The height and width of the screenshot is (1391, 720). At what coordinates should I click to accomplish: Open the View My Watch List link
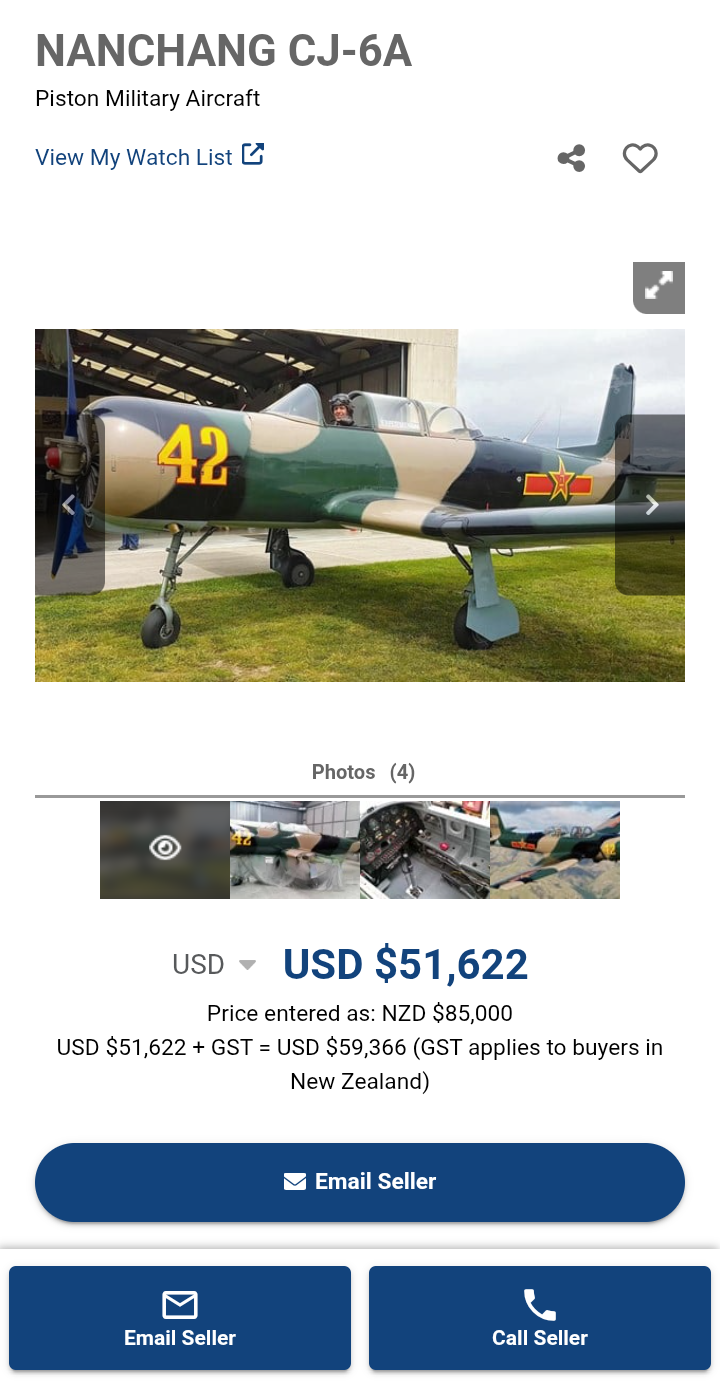(x=149, y=157)
